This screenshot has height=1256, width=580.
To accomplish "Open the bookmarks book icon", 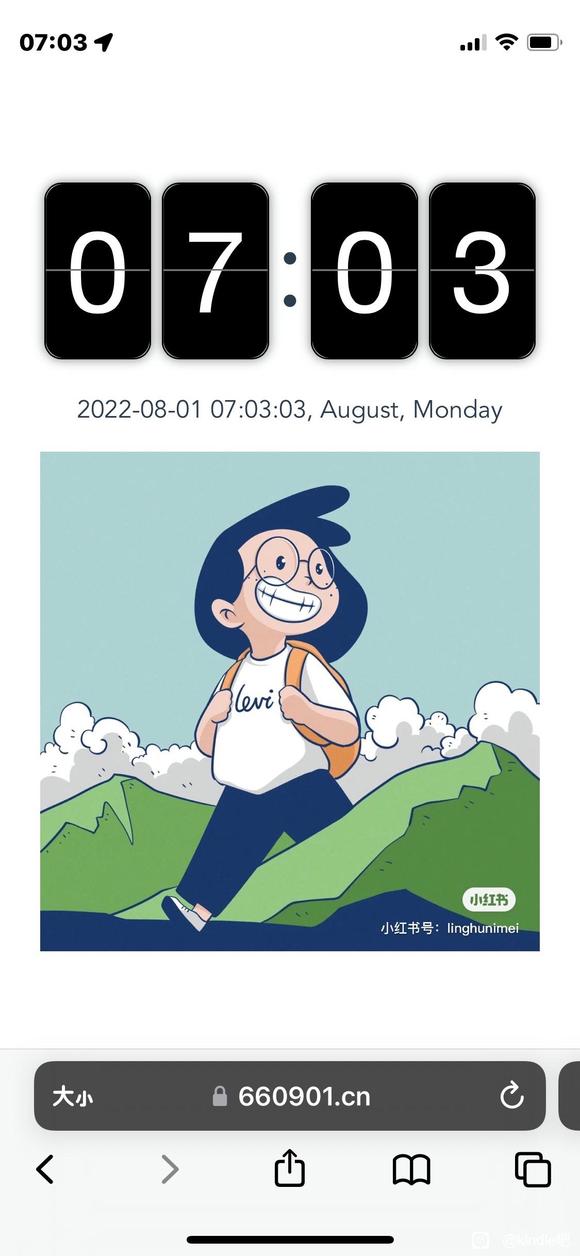I will 411,1169.
